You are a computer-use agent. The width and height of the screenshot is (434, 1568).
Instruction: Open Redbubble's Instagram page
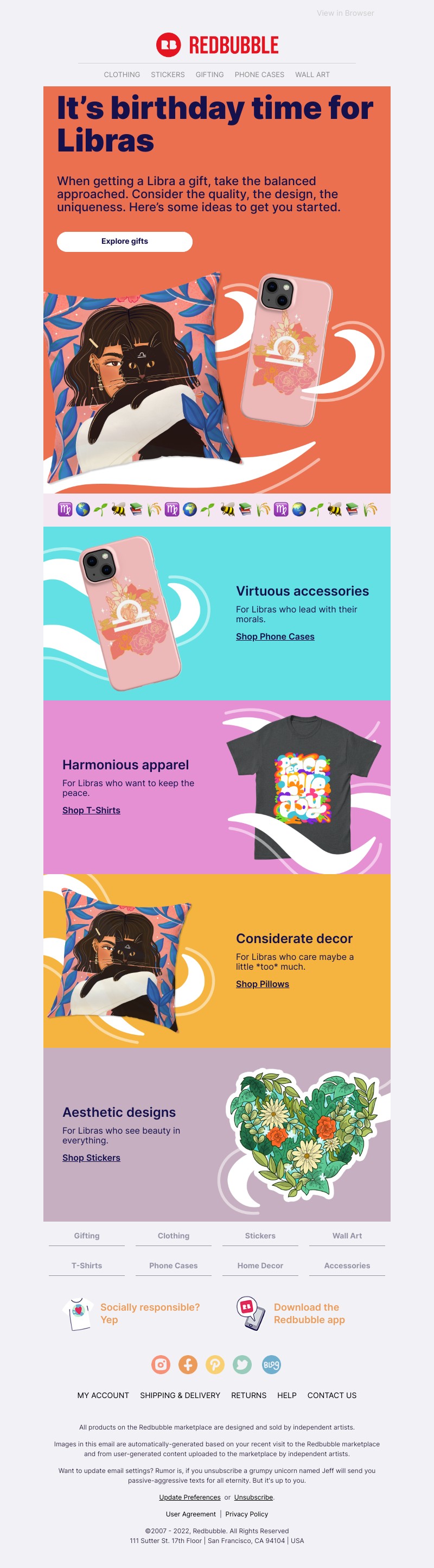[x=161, y=1364]
